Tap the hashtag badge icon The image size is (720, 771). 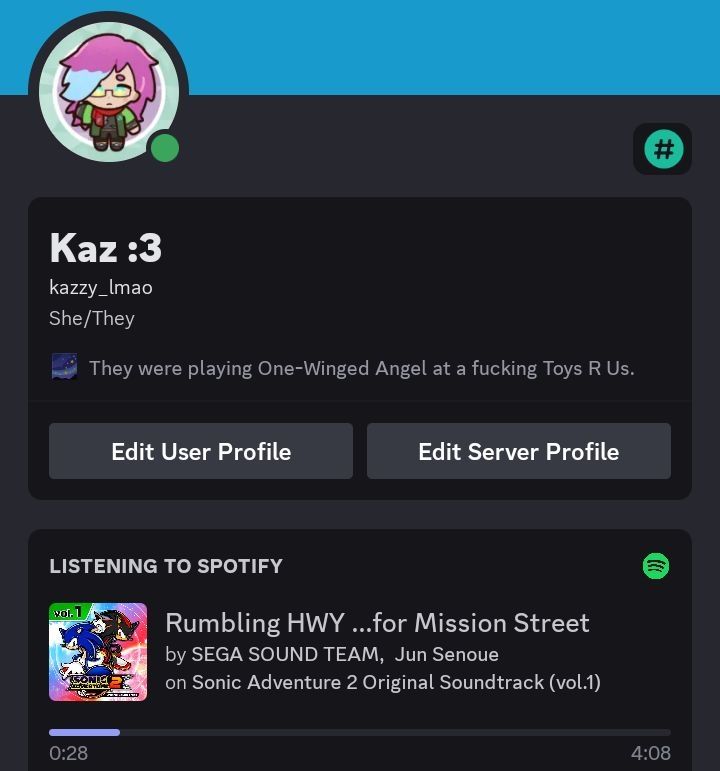[x=663, y=149]
